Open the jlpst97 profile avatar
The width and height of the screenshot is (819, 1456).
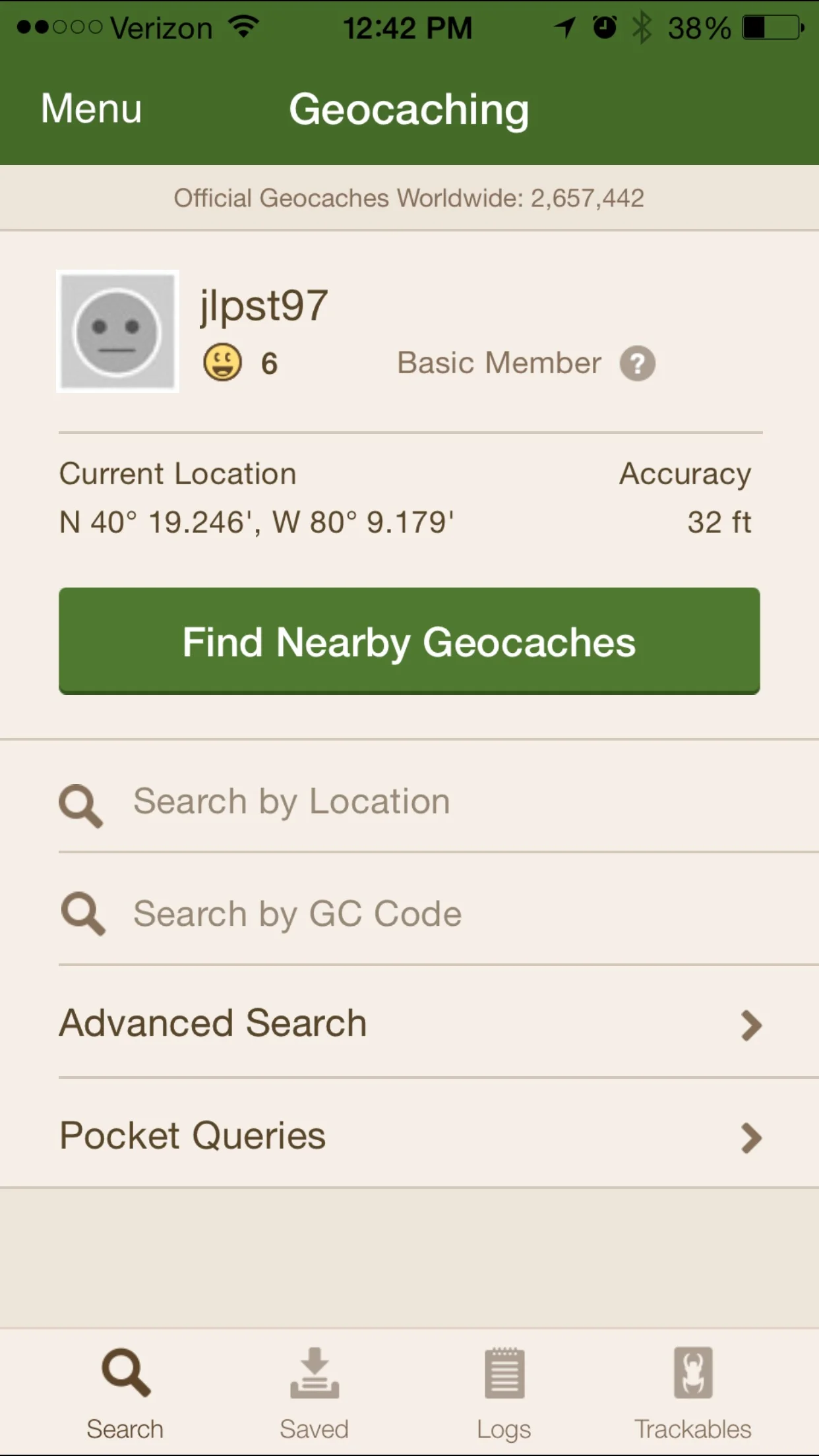coord(117,331)
